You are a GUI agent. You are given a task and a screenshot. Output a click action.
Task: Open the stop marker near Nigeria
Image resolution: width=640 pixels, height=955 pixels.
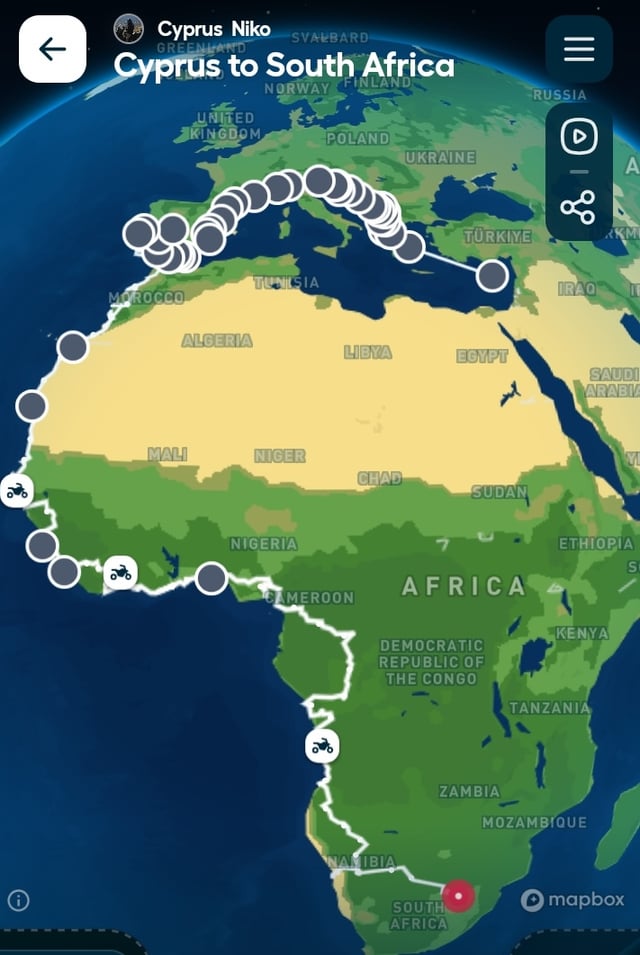[x=211, y=578]
